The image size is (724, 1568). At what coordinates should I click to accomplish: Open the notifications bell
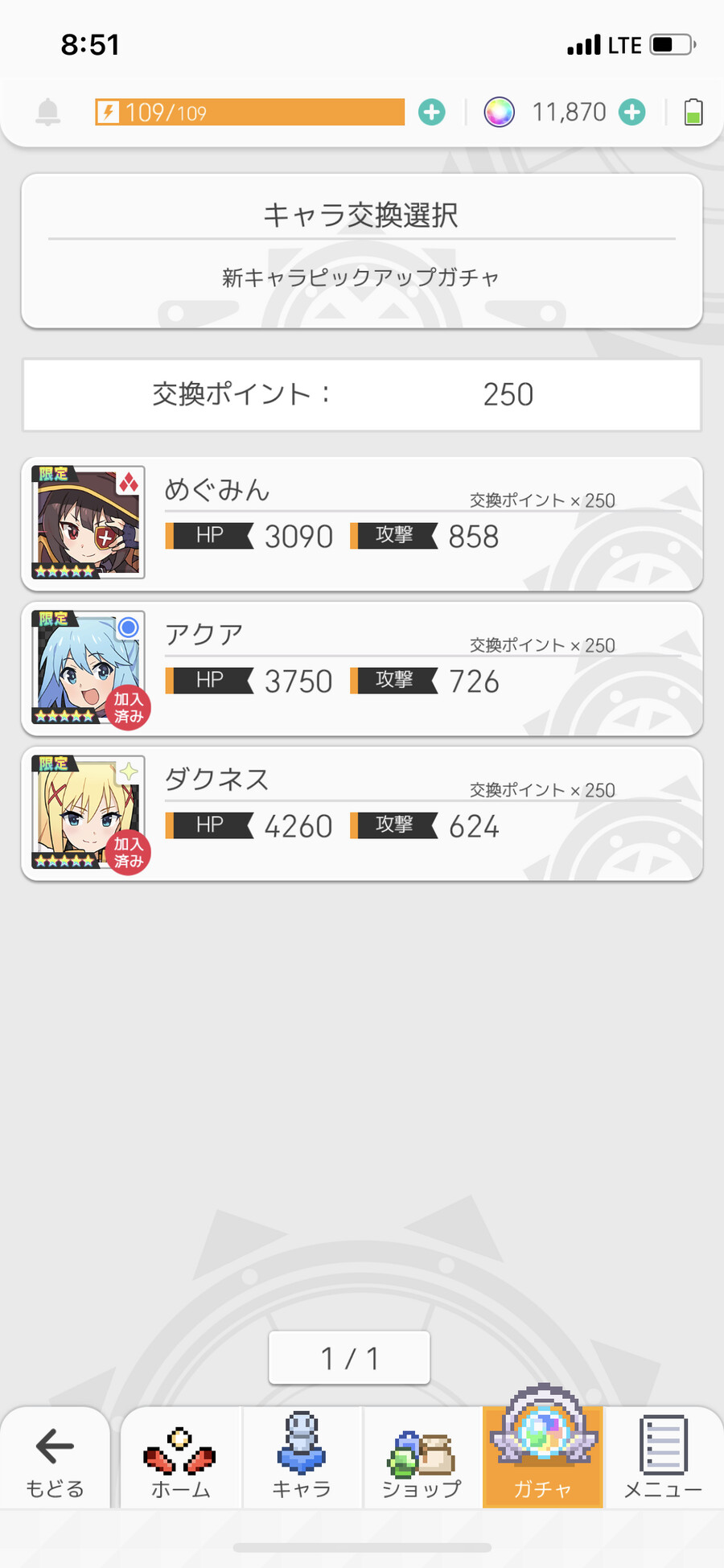click(48, 112)
